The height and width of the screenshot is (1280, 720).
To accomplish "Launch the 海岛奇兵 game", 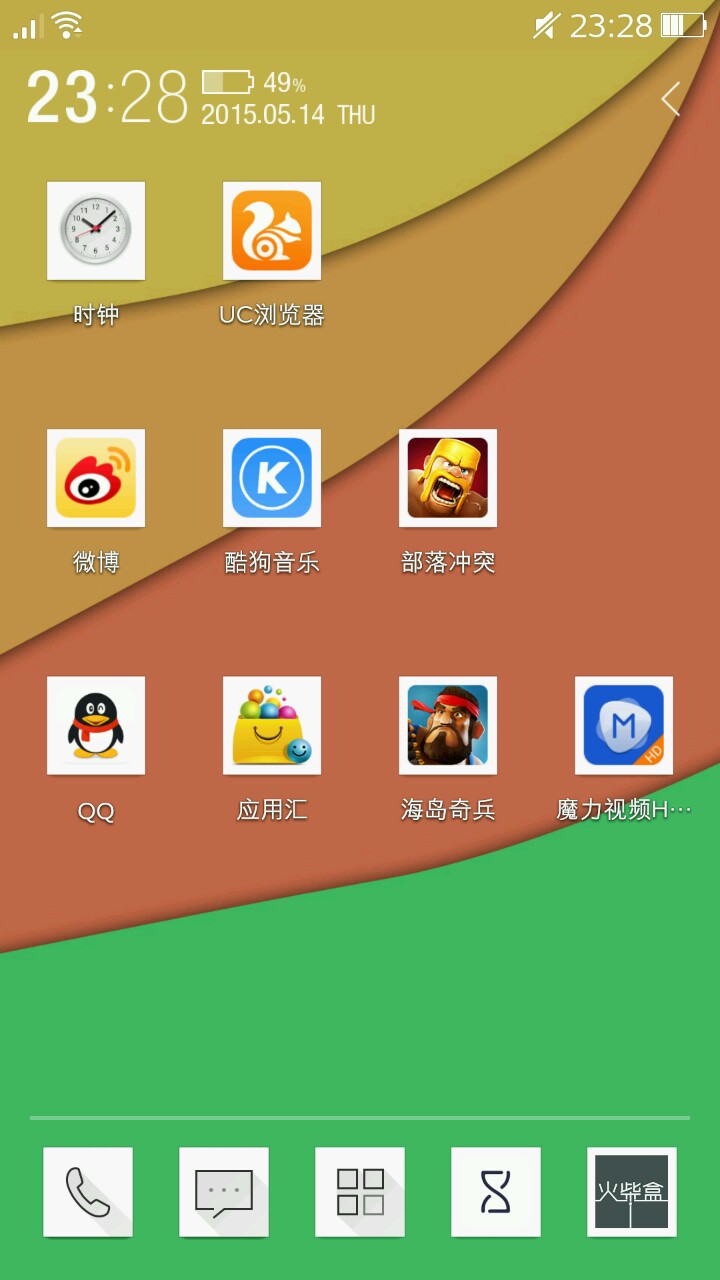I will 448,725.
